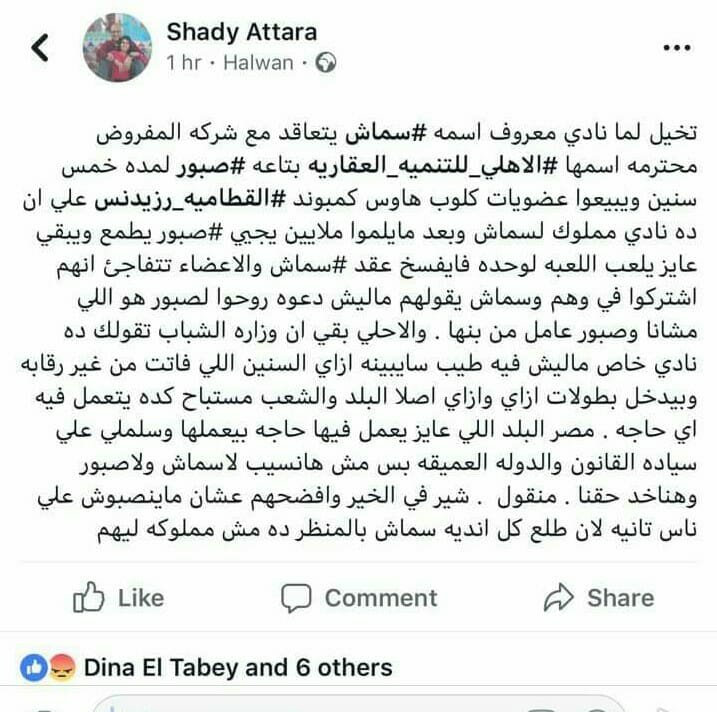
Task: Share this post
Action: (x=598, y=598)
